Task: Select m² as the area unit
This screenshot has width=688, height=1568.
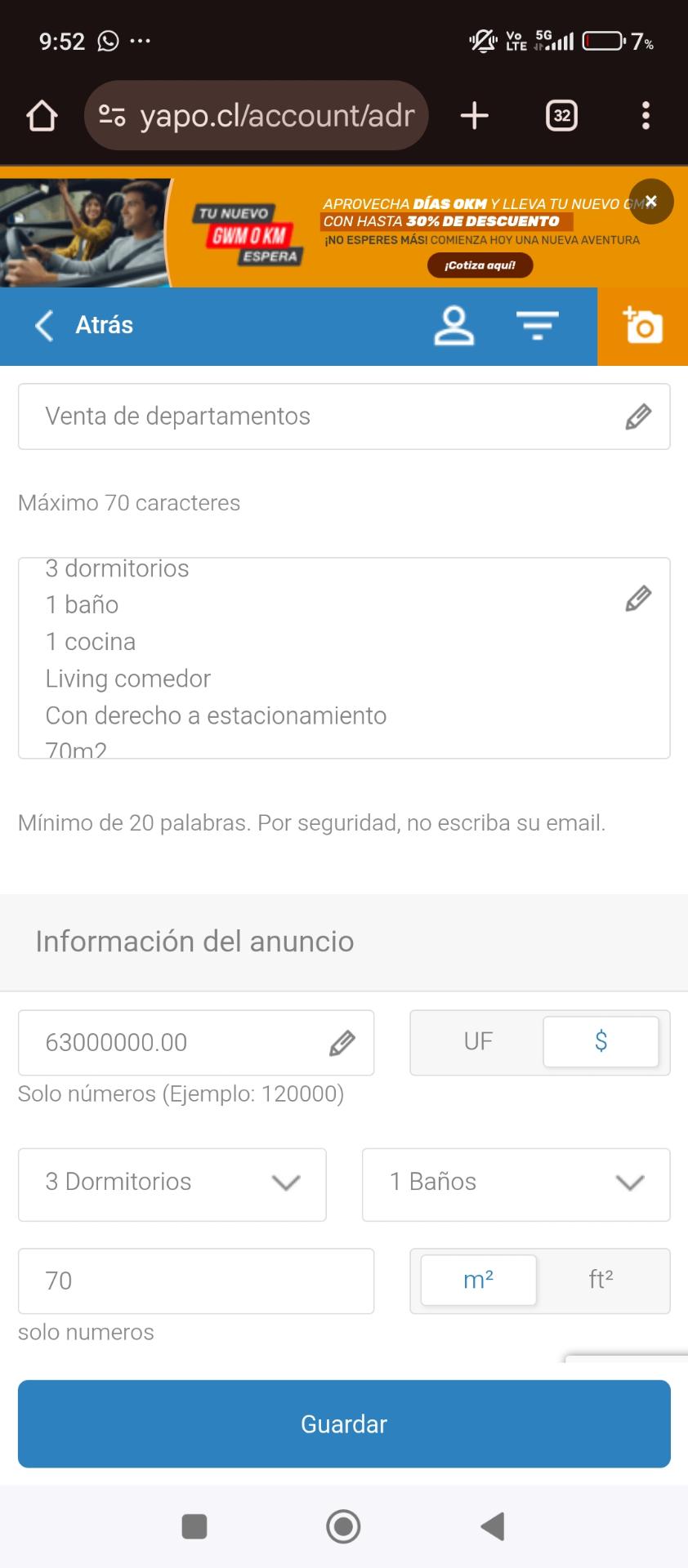Action: click(x=478, y=1281)
